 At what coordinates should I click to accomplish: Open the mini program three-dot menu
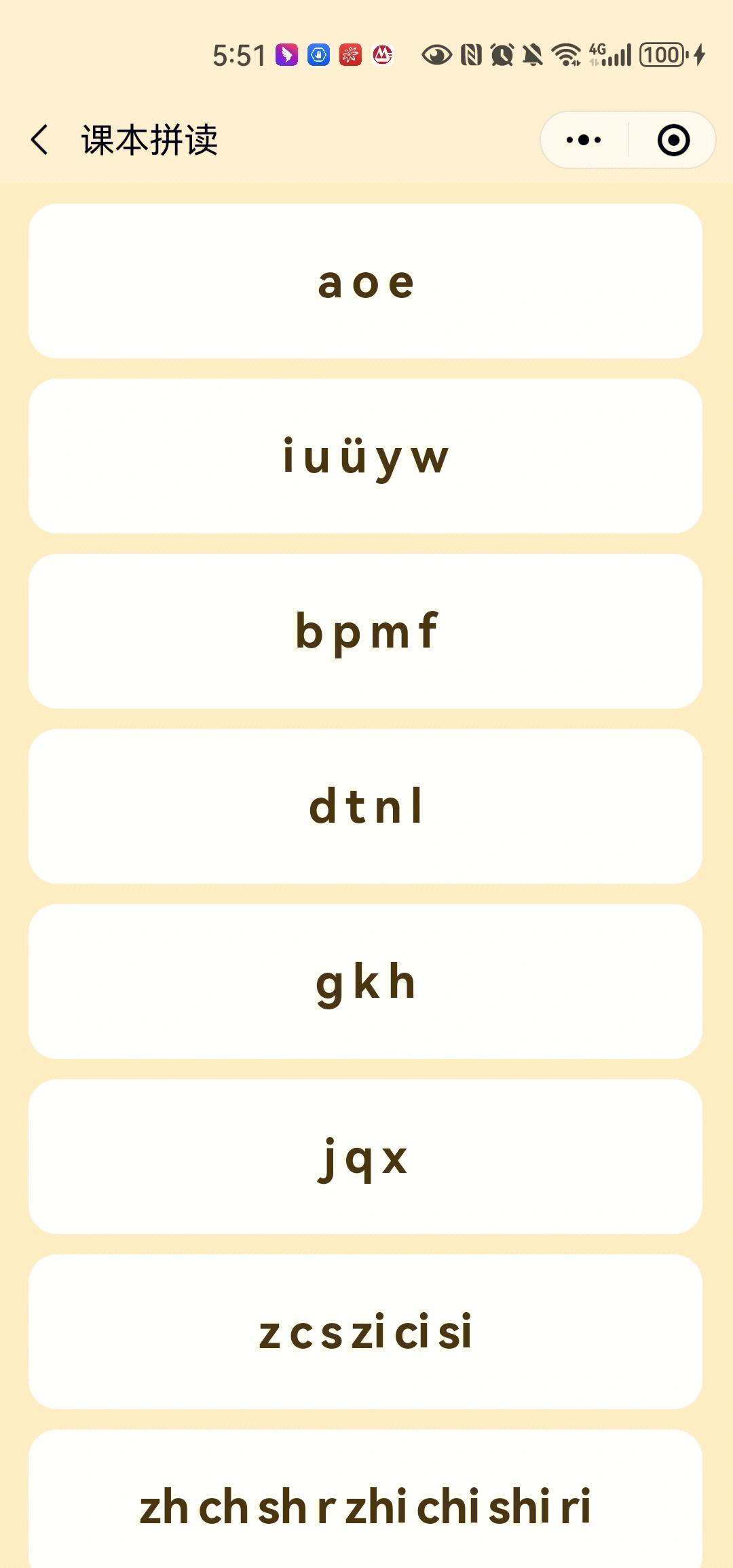pos(584,140)
